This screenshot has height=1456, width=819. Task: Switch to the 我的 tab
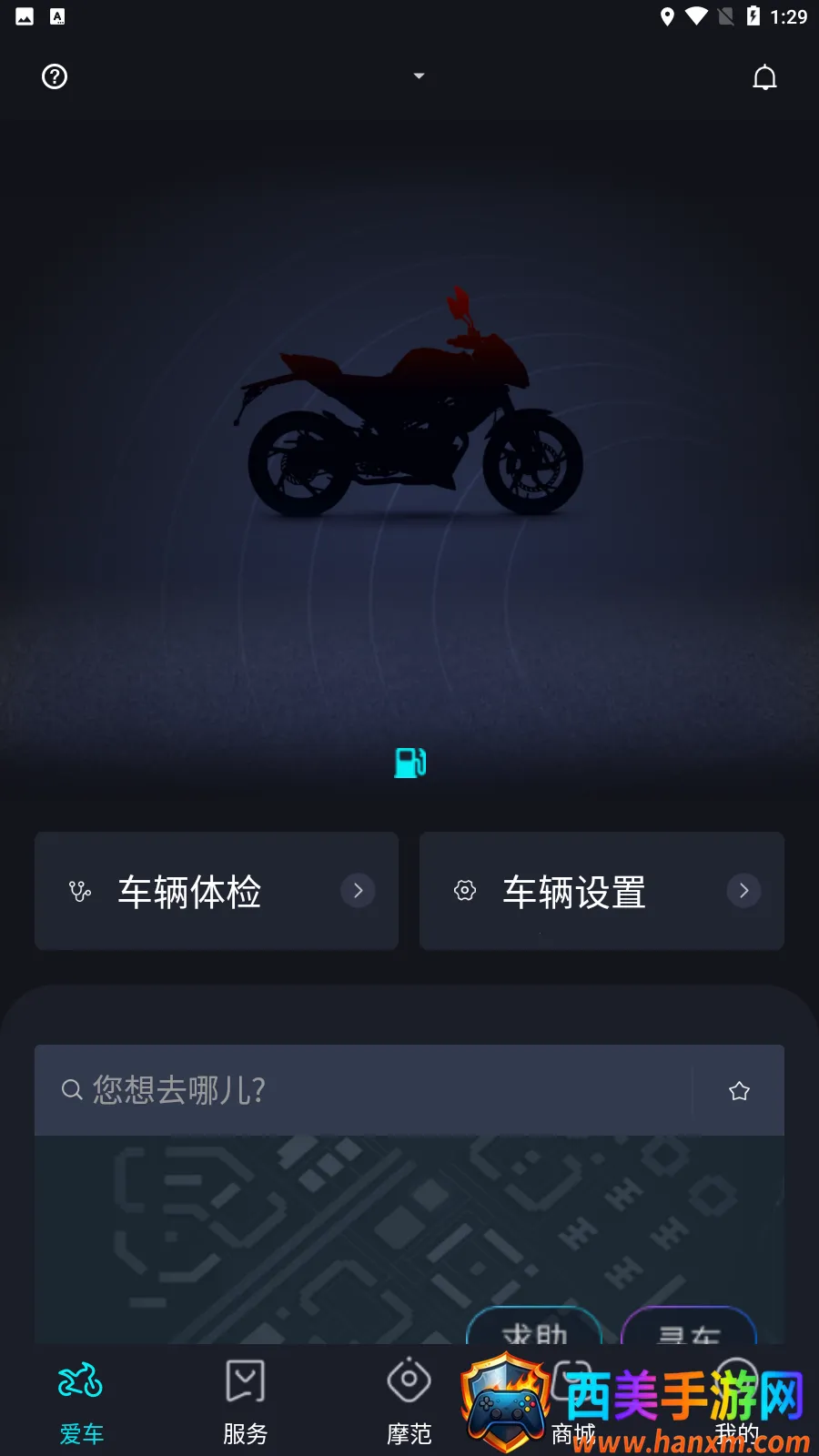tap(736, 1401)
